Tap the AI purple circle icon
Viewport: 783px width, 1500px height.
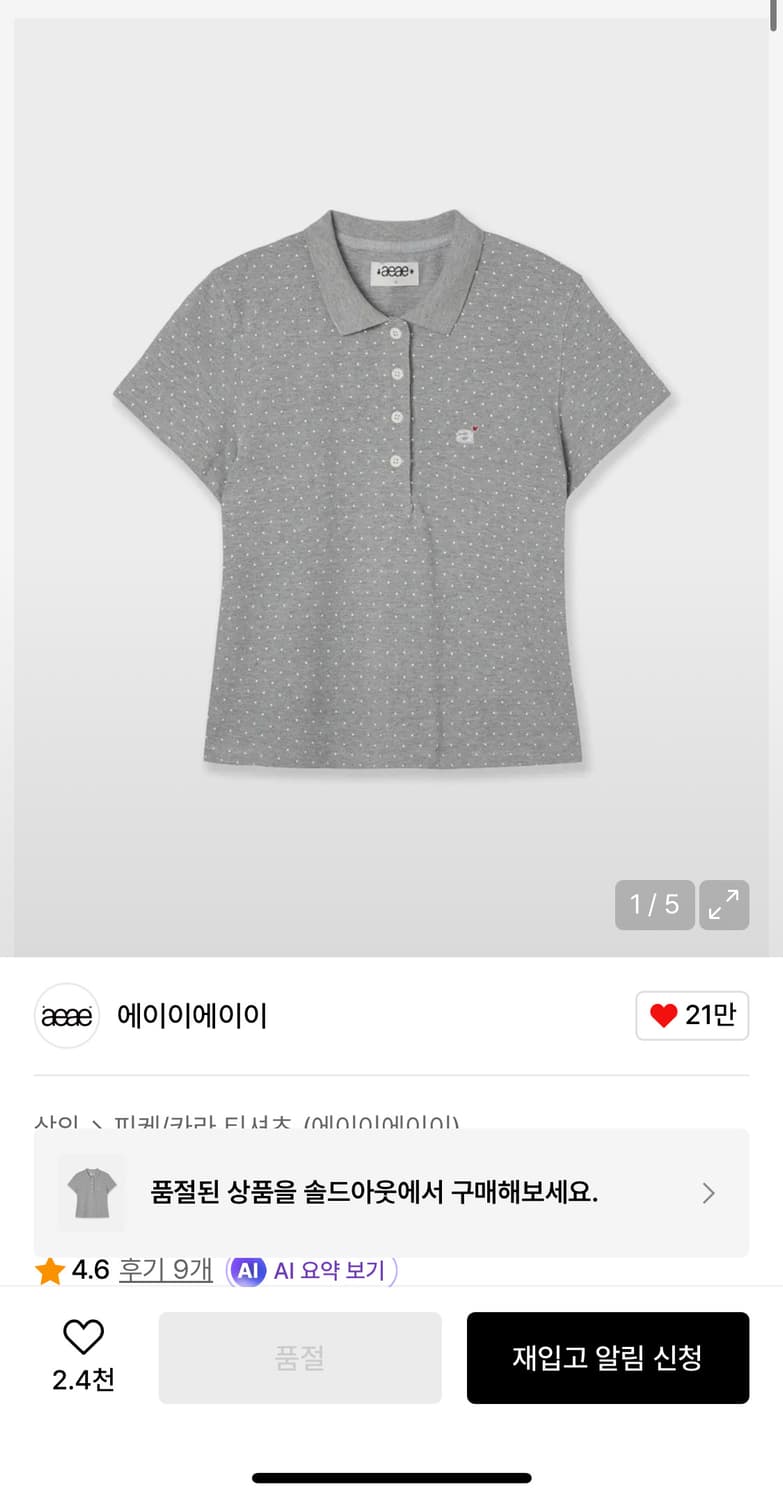click(246, 1269)
